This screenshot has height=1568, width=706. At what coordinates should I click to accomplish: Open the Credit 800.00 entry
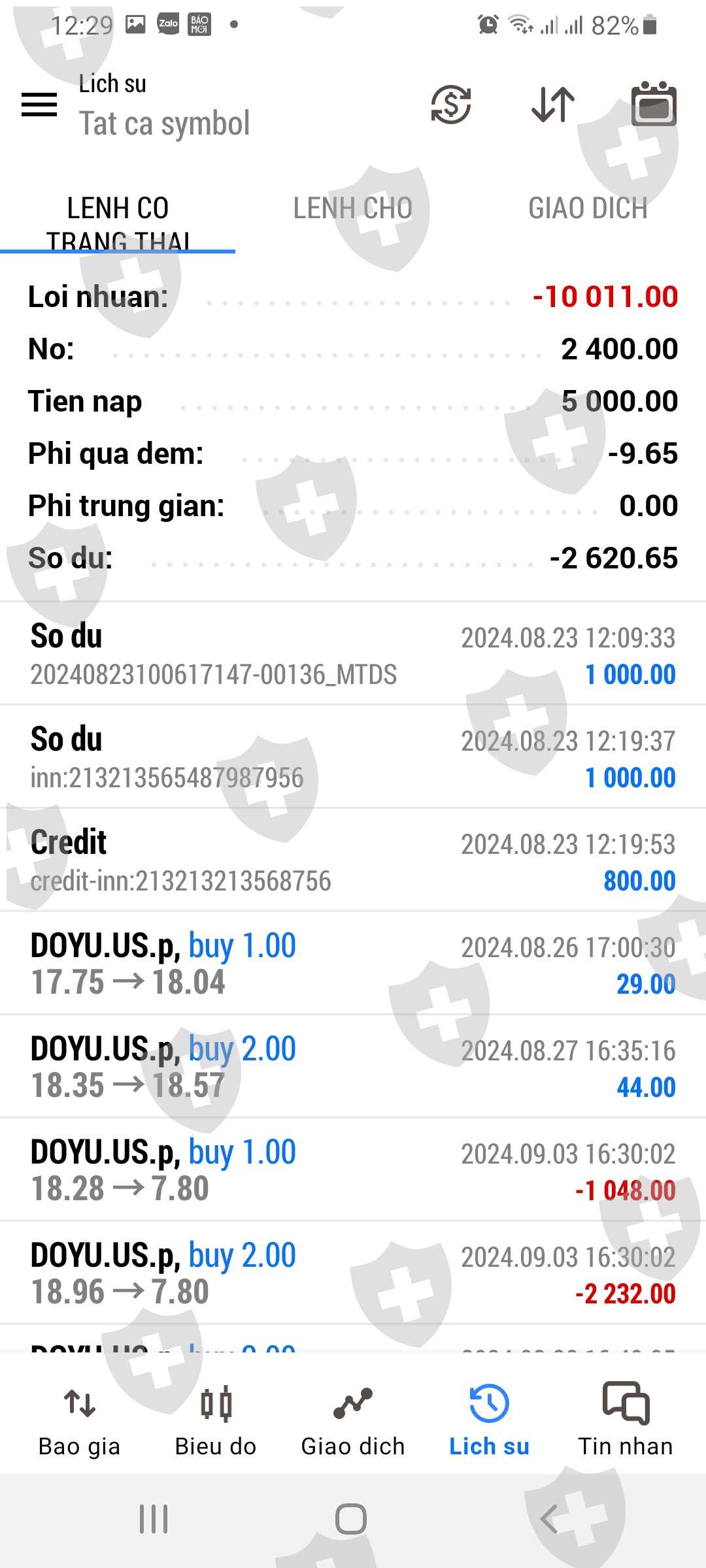(353, 860)
